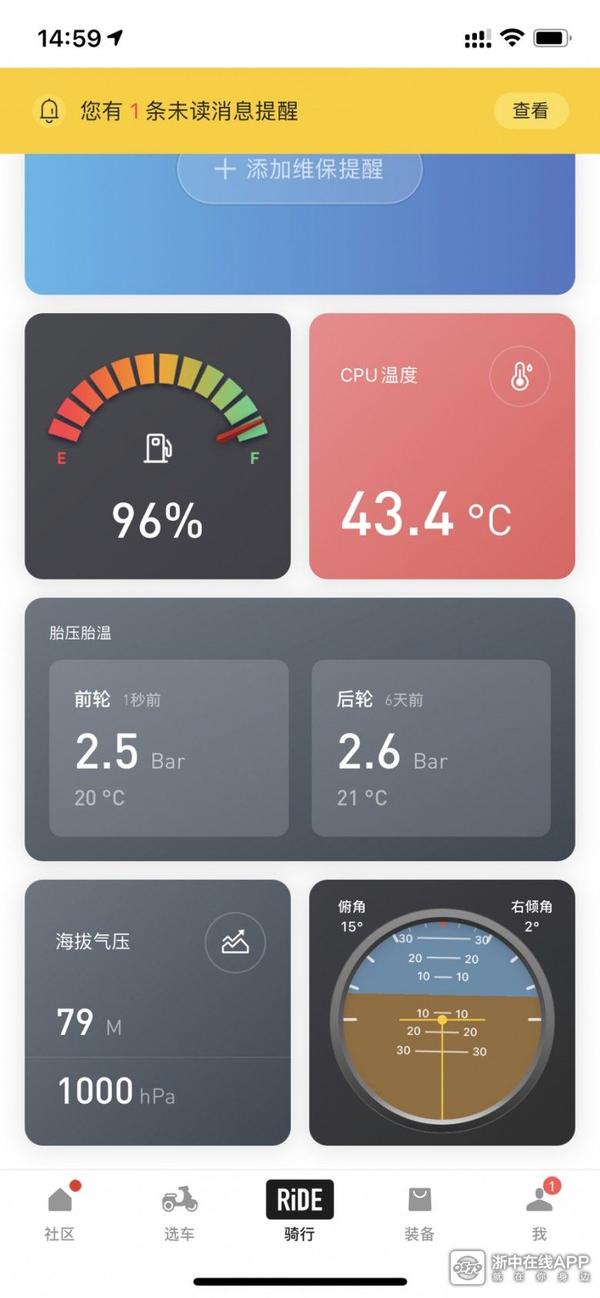Viewport: 600px width, 1298px height.
Task: Add a maintenance reminder via 添加维保提醒
Action: (x=299, y=170)
